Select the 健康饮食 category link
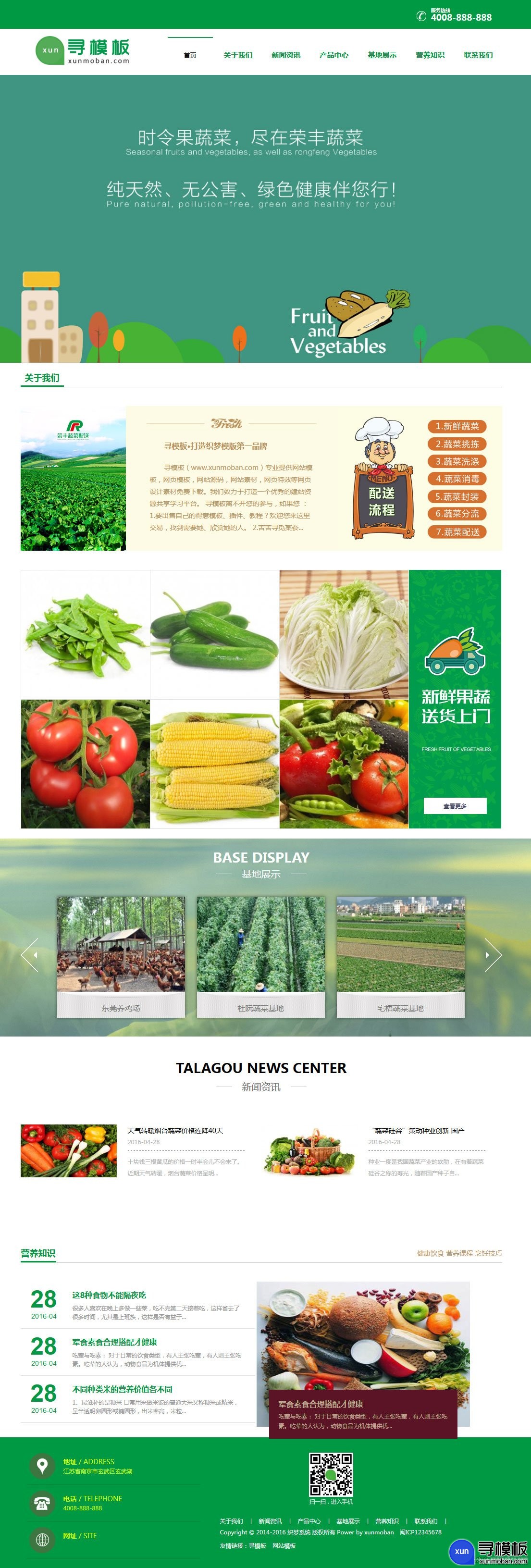The height and width of the screenshot is (1568, 531). click(430, 1253)
